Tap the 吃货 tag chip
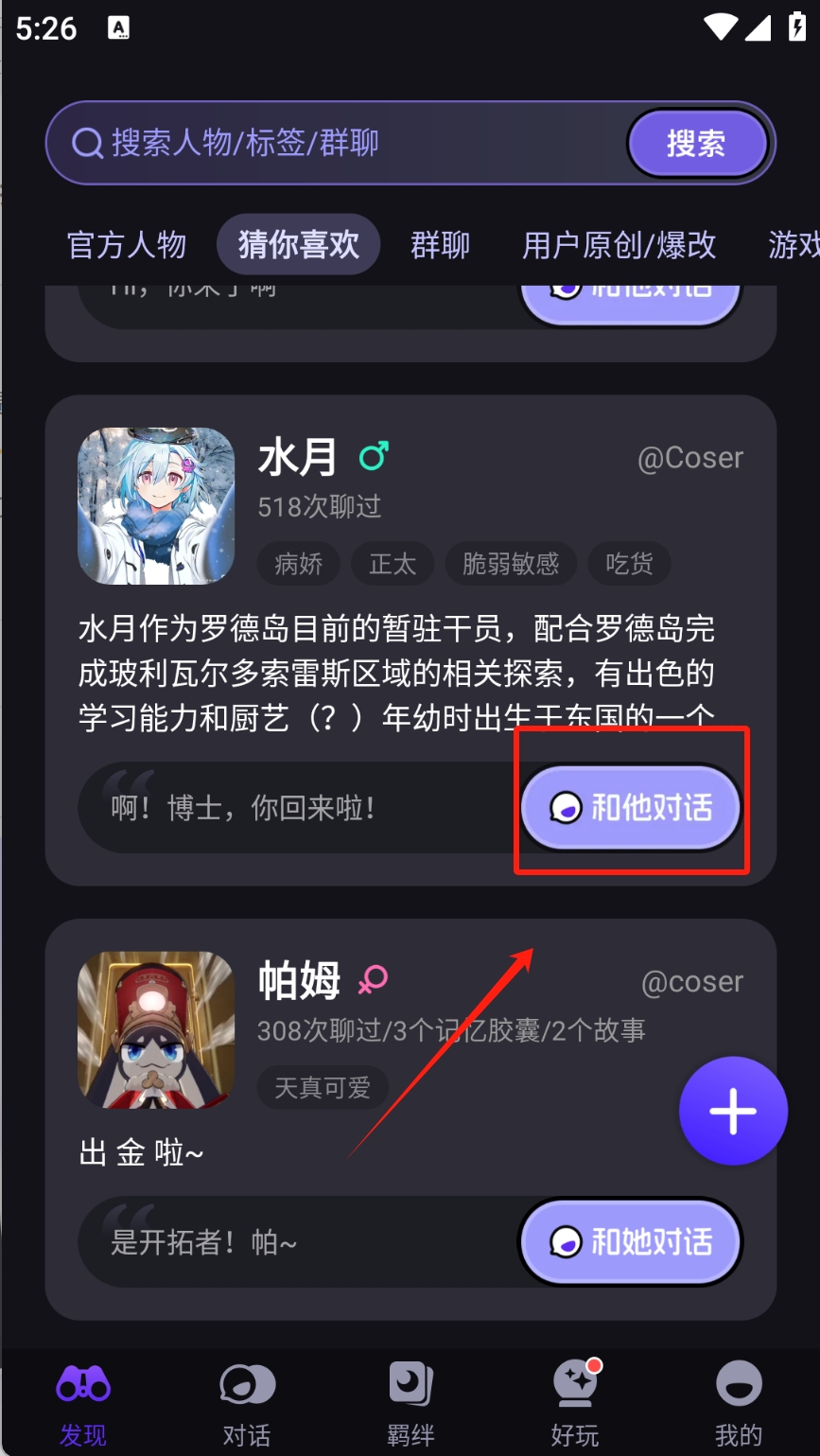This screenshot has width=820, height=1456. (x=629, y=564)
